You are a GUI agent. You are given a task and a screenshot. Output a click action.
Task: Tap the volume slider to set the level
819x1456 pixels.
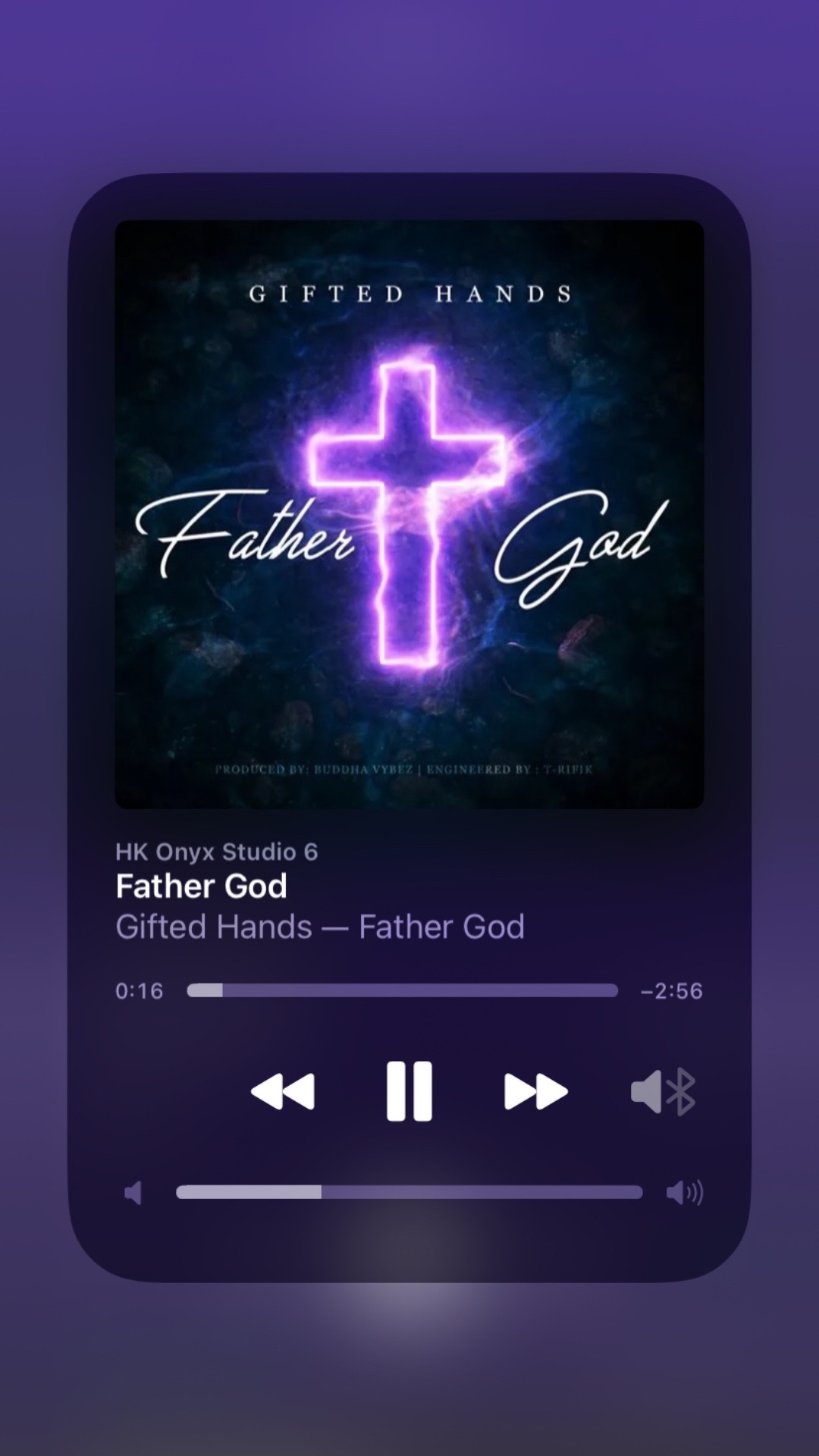click(409, 1192)
